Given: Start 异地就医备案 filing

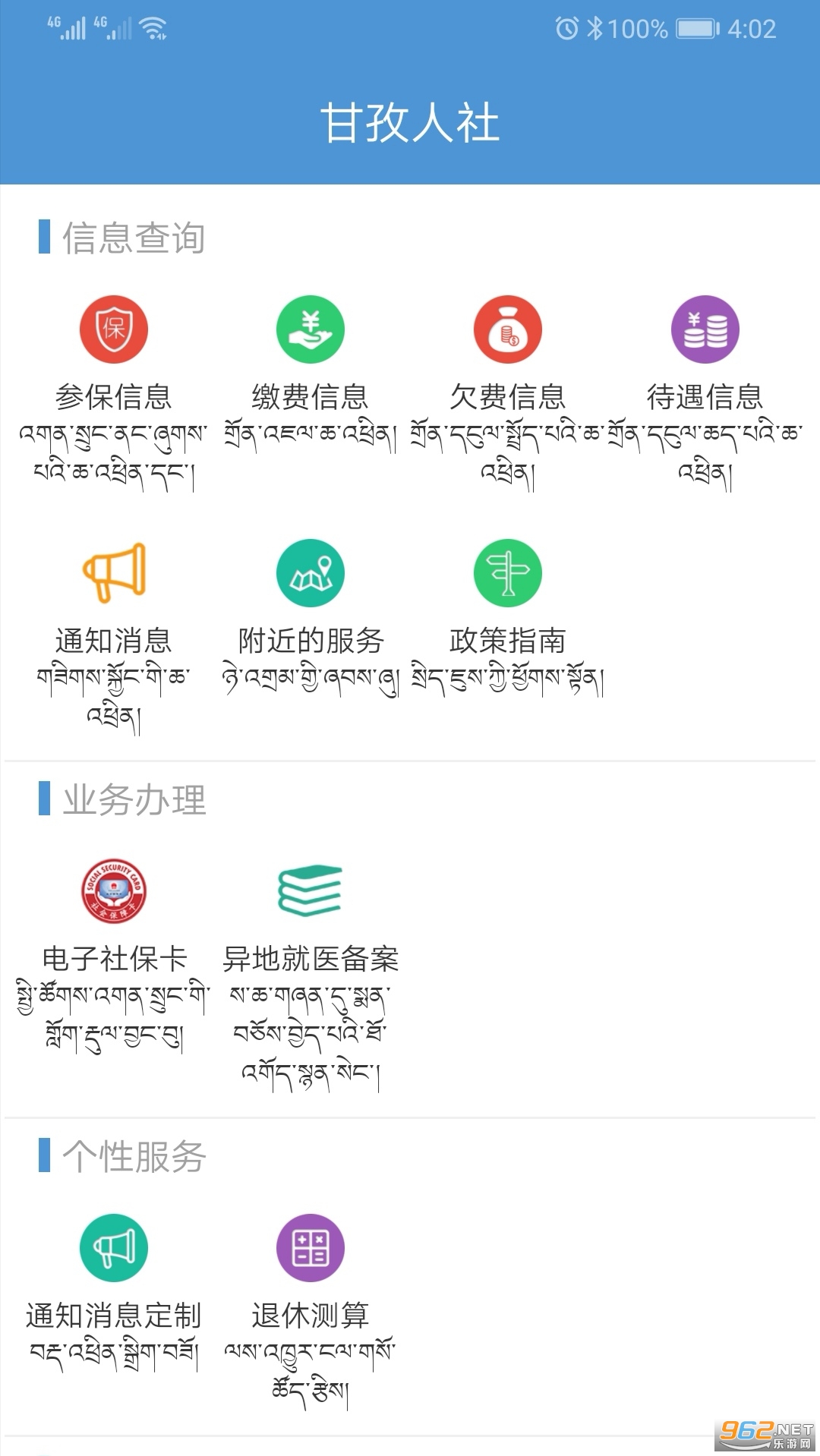Looking at the screenshot, I should point(310,892).
